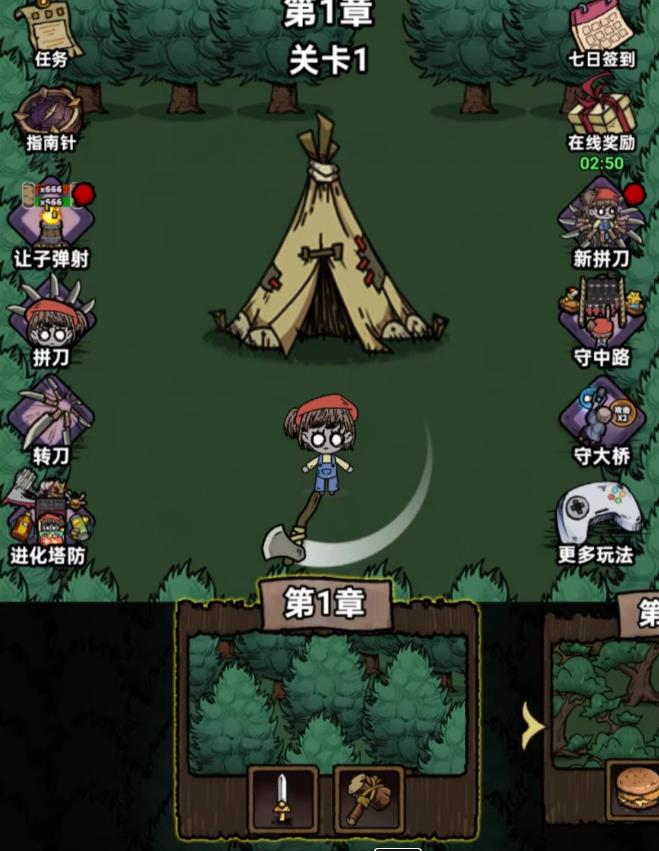This screenshot has width=659, height=851.
Task: Go to the next chapter arrow
Action: [x=531, y=727]
